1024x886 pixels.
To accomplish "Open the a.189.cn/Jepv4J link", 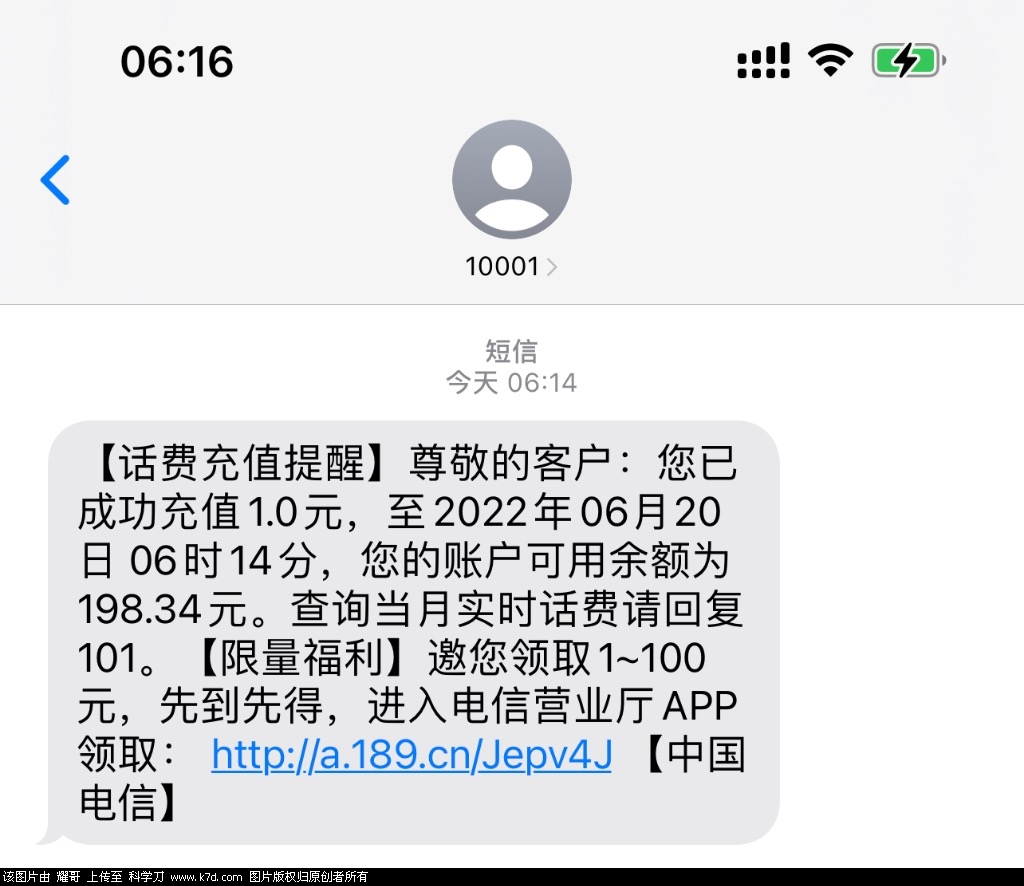I will point(411,755).
